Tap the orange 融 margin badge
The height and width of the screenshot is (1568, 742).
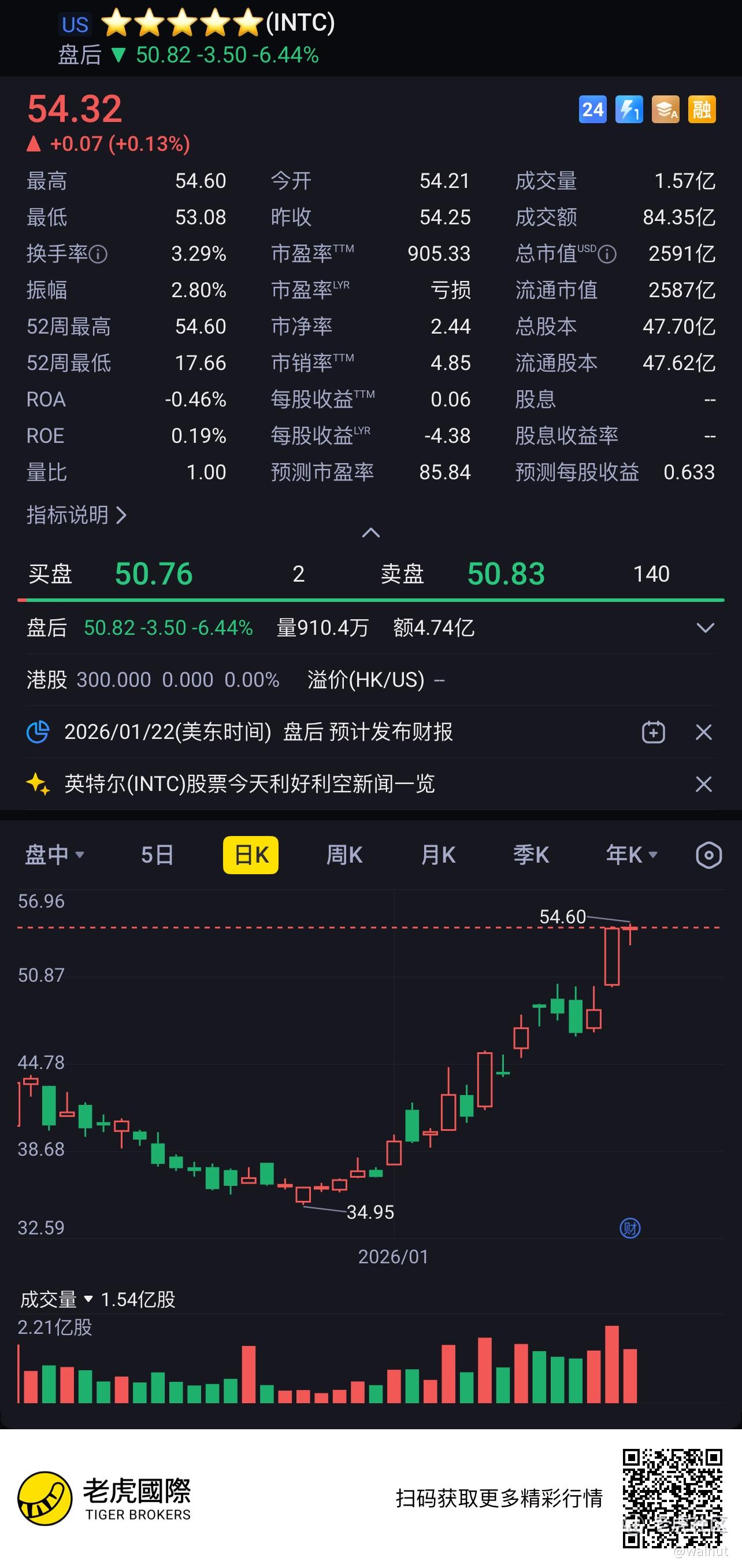point(701,110)
